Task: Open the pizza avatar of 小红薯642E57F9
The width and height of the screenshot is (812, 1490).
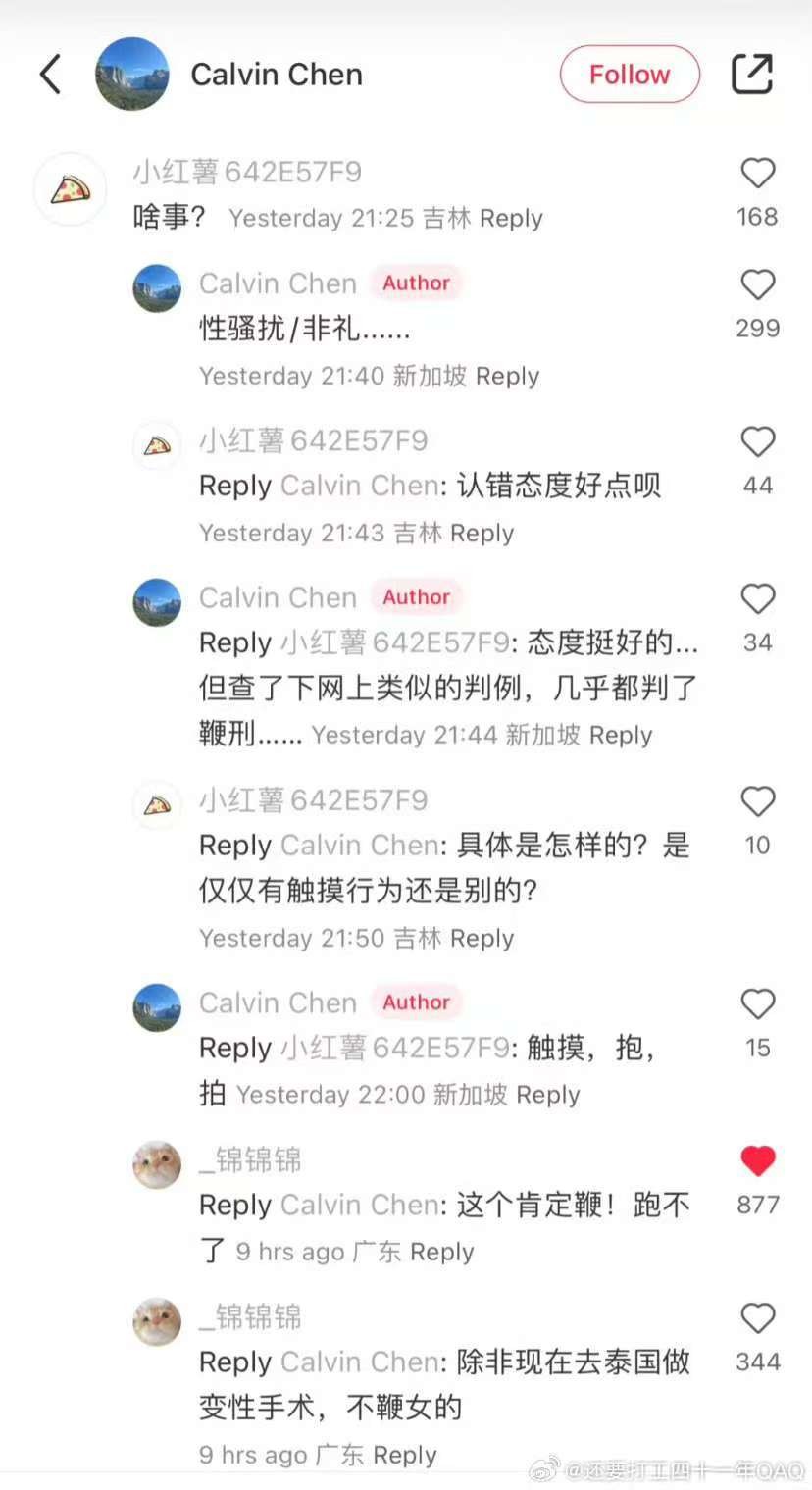Action: tap(70, 189)
